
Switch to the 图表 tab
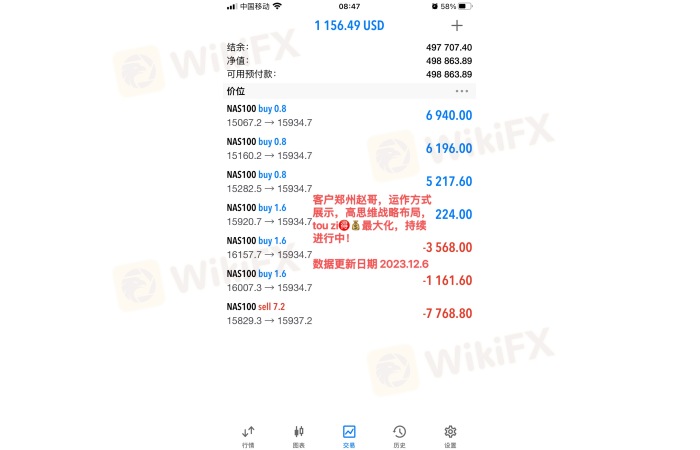tap(298, 436)
